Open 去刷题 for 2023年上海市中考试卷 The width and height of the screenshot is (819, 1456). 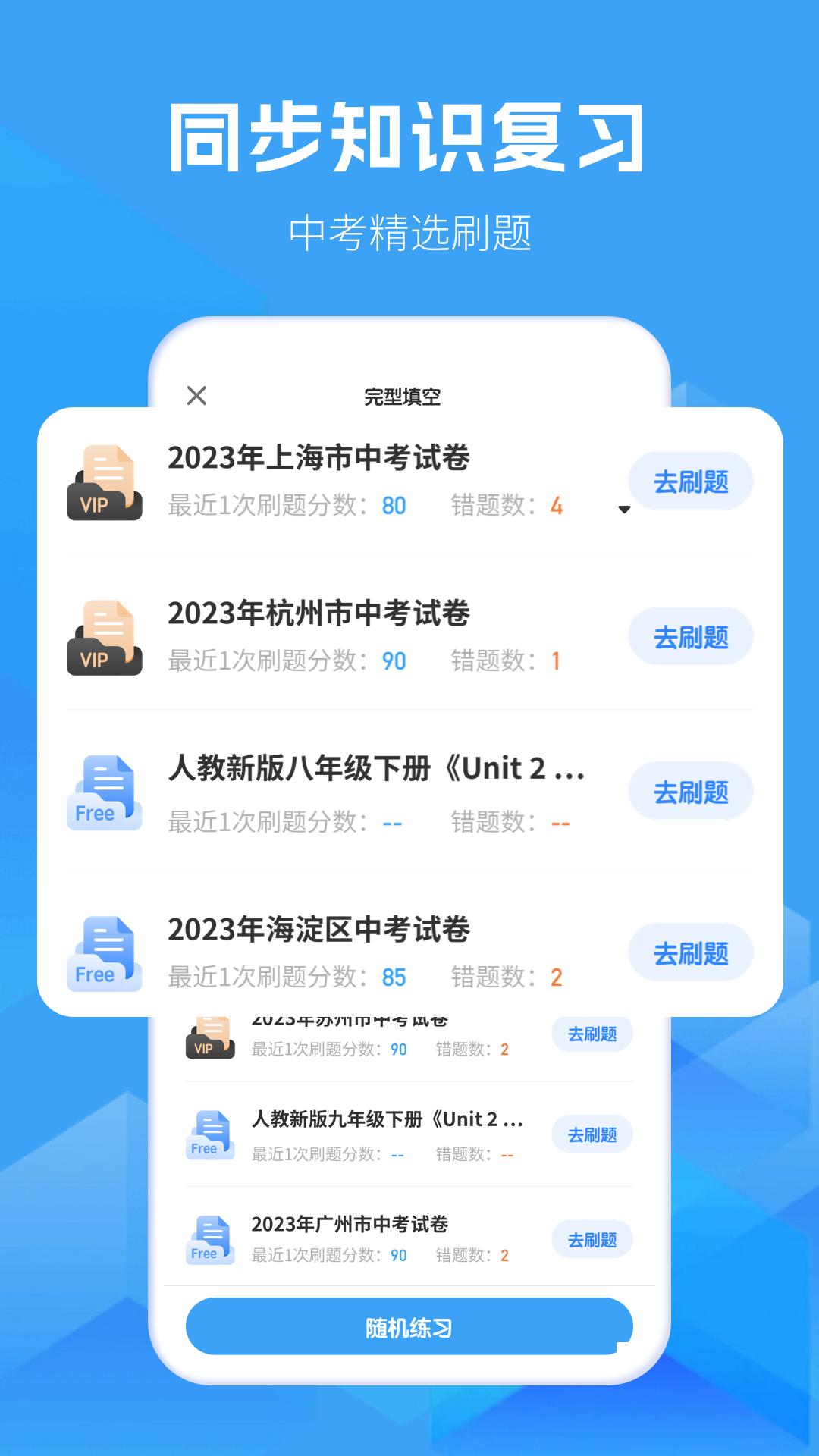[x=690, y=480]
